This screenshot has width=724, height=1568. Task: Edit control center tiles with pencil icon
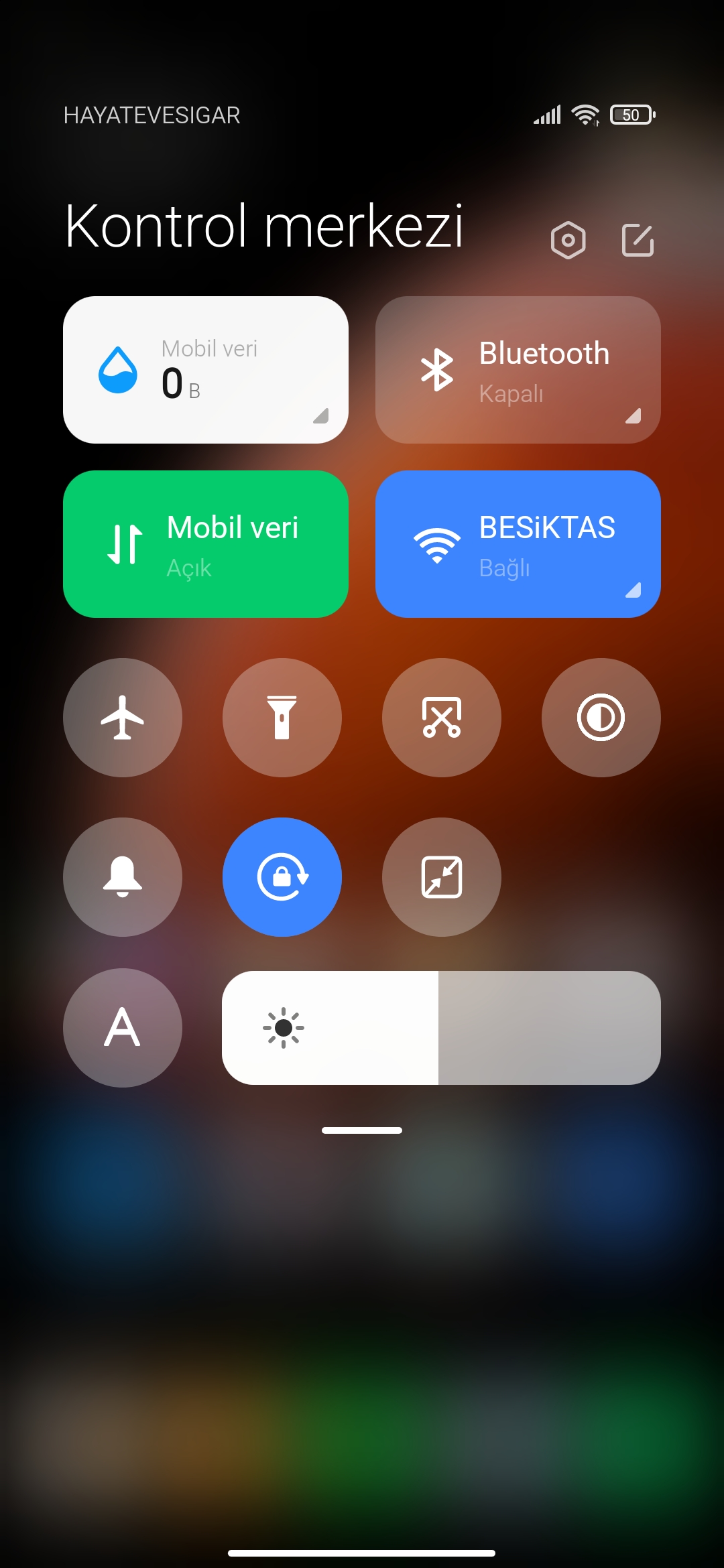coord(638,240)
